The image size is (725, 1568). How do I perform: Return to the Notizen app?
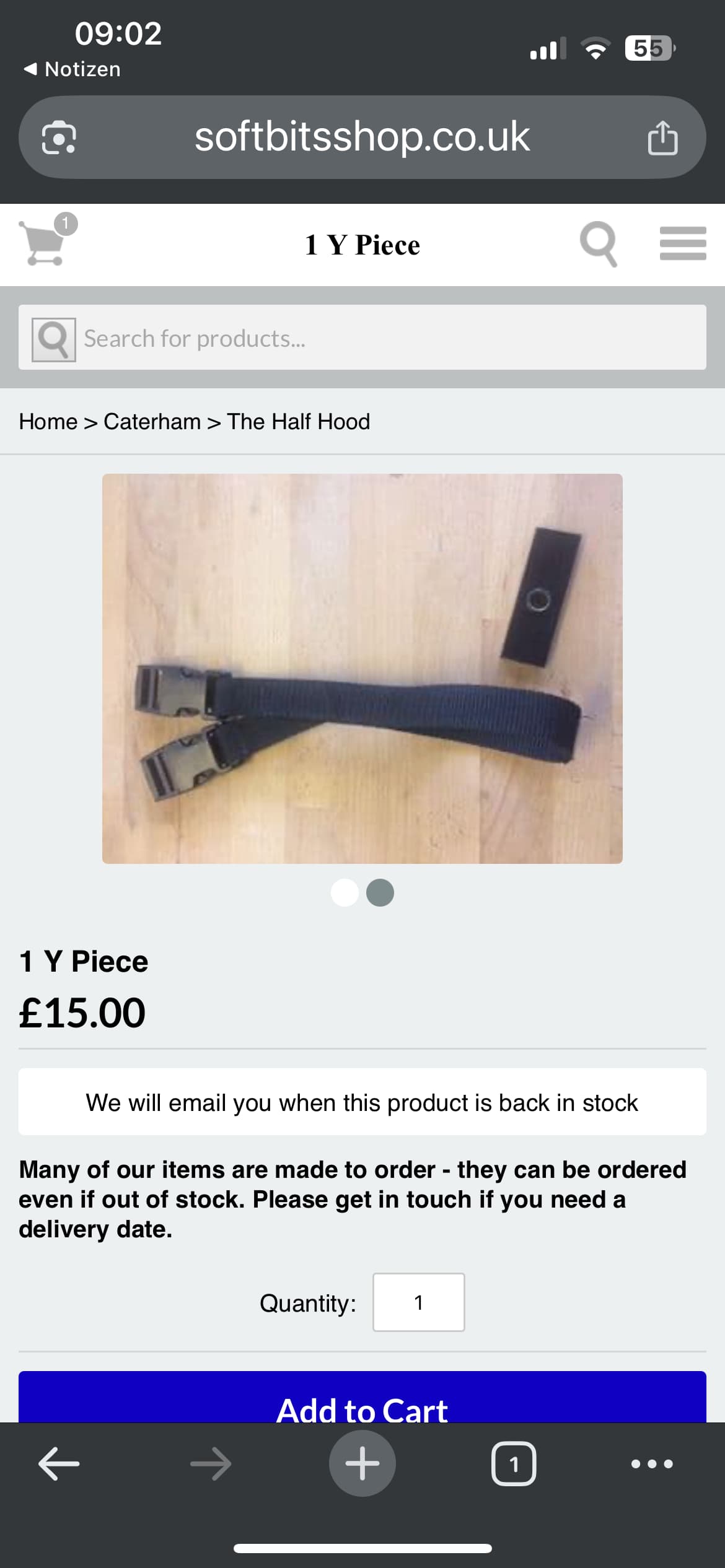pyautogui.click(x=72, y=69)
